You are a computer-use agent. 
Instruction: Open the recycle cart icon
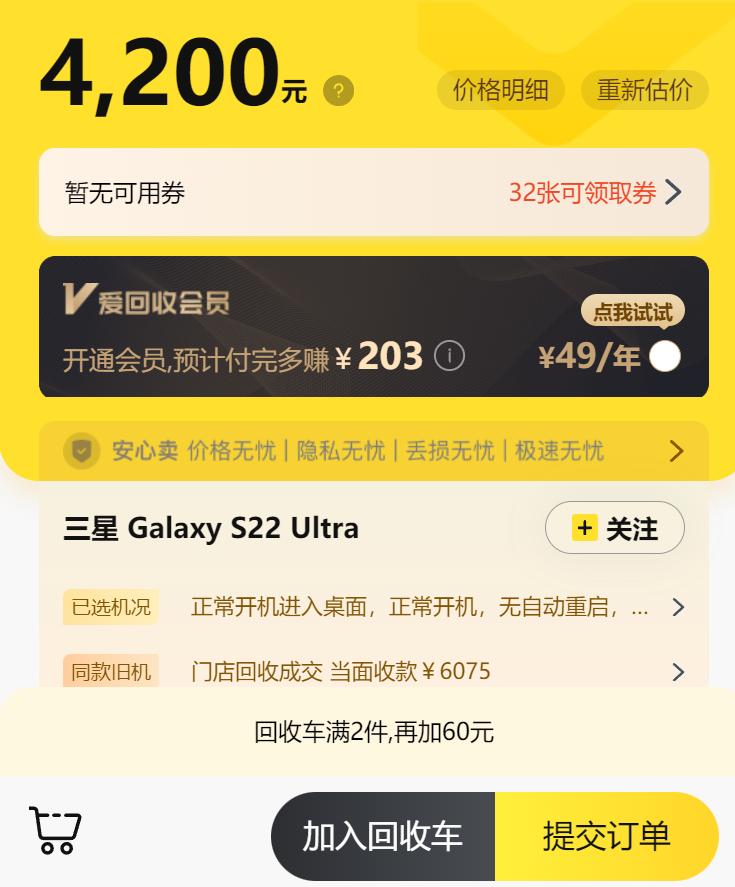point(55,831)
